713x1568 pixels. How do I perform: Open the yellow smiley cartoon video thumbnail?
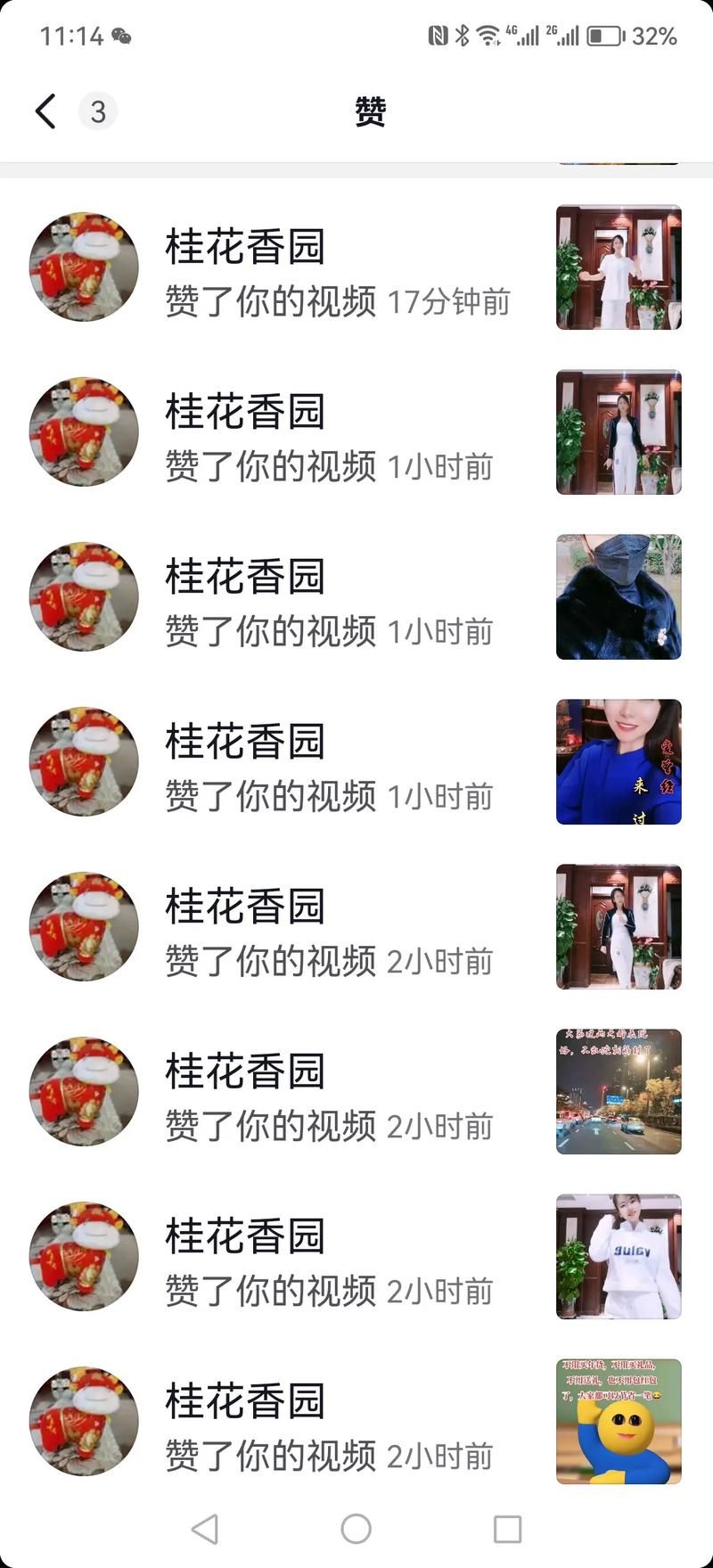click(619, 1421)
